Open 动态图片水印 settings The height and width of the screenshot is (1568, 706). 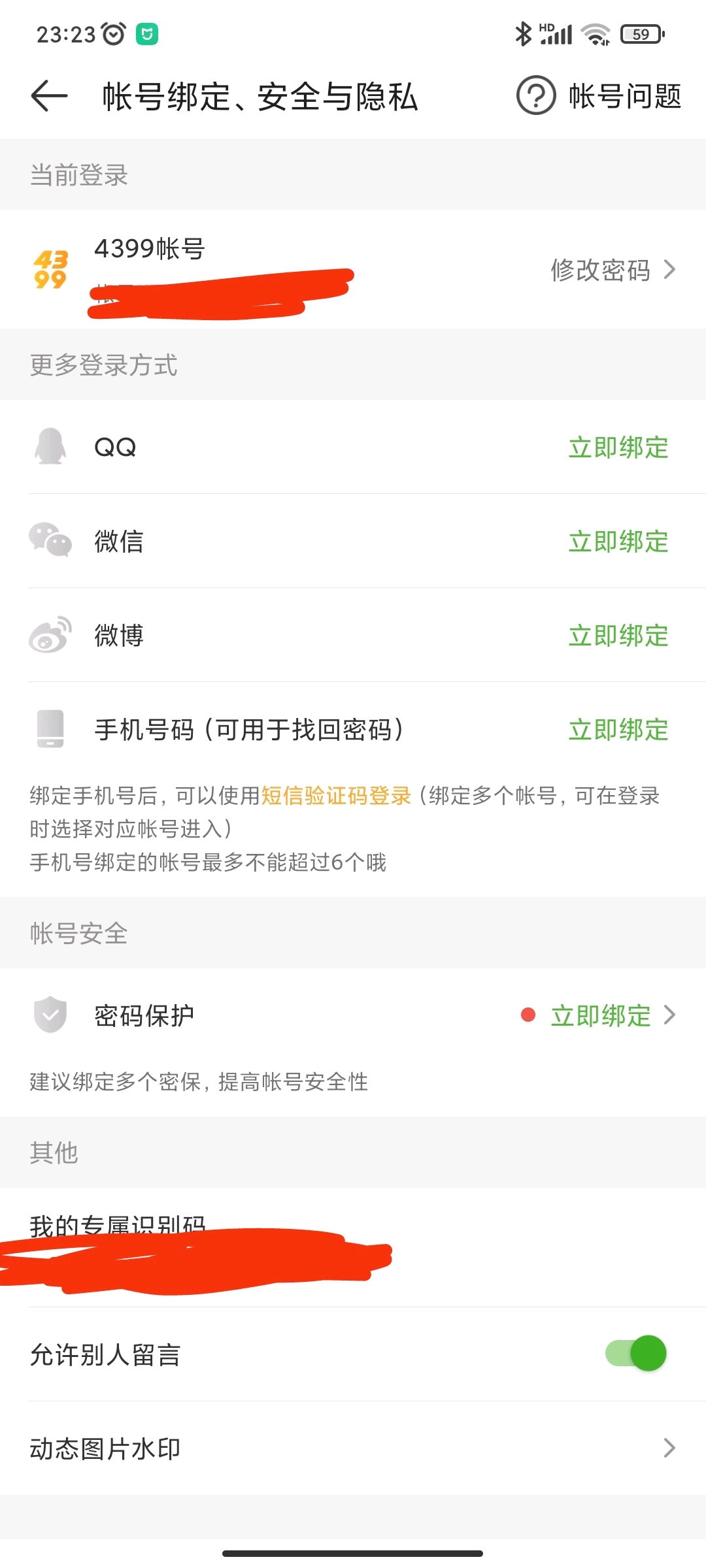[353, 1448]
